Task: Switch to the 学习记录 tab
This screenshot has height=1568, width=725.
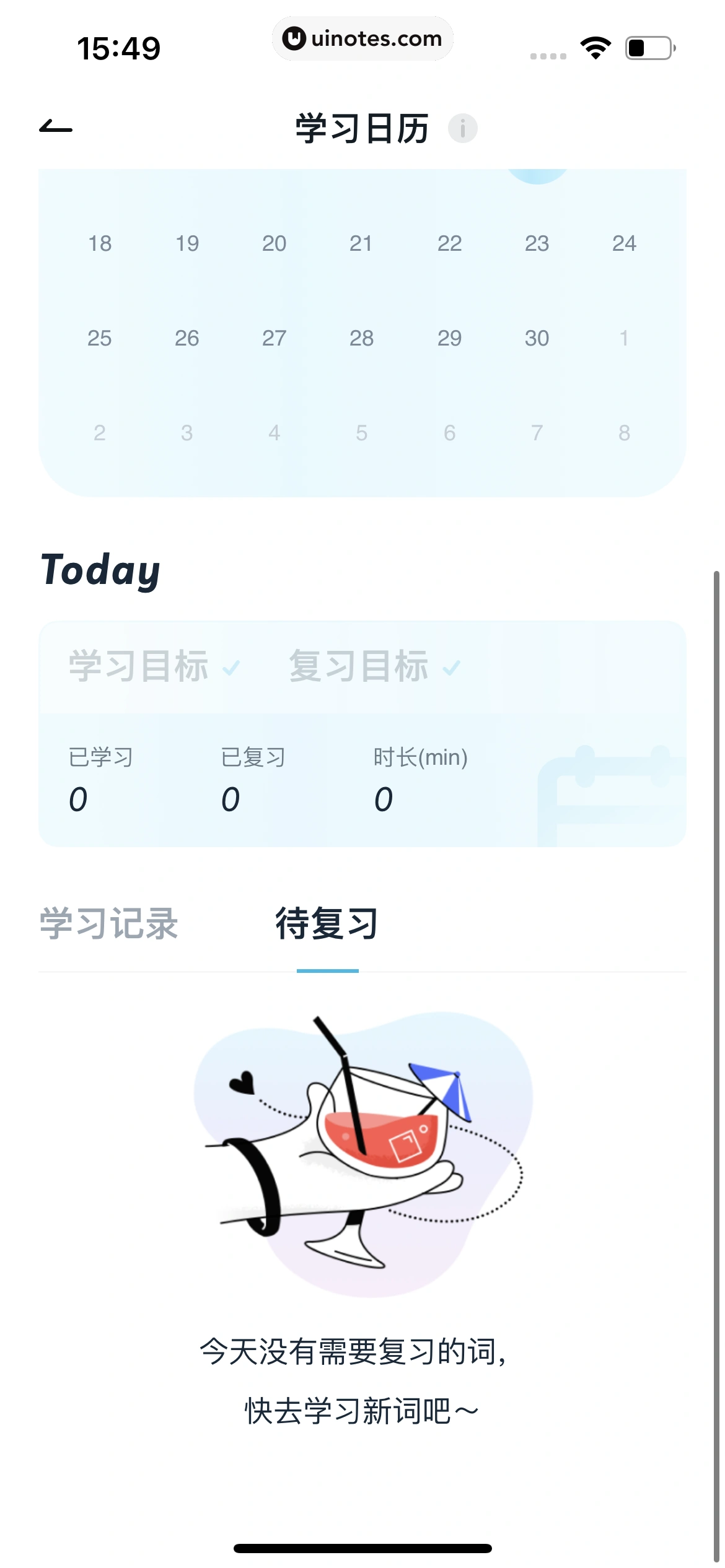Action: 108,924
